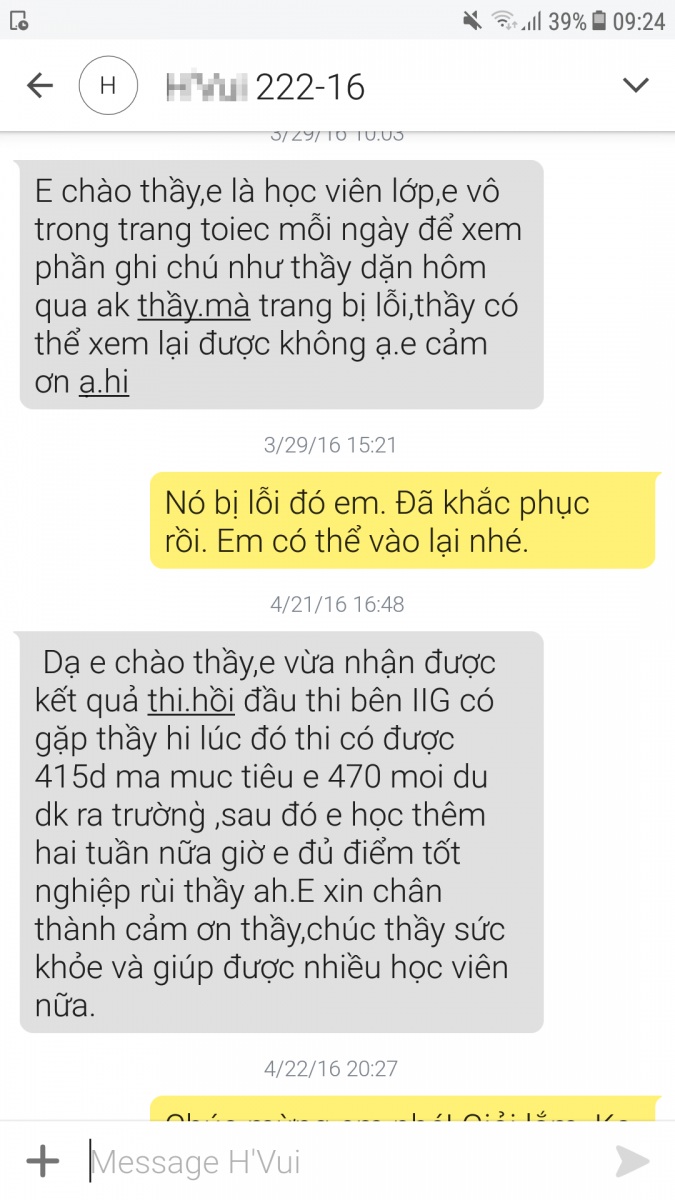Go back using the arrow icon

point(40,86)
